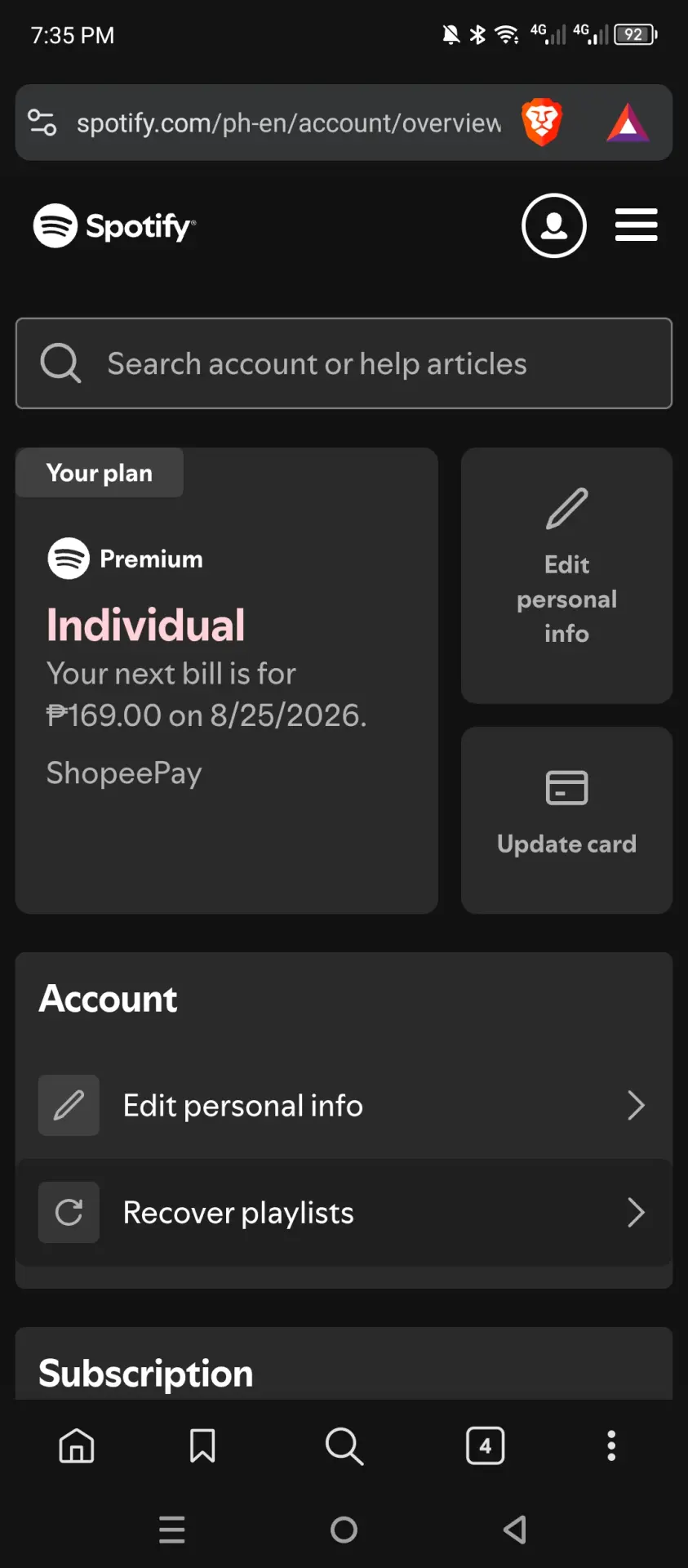The image size is (688, 1568).
Task: Open system recent apps
Action: coord(171,1529)
